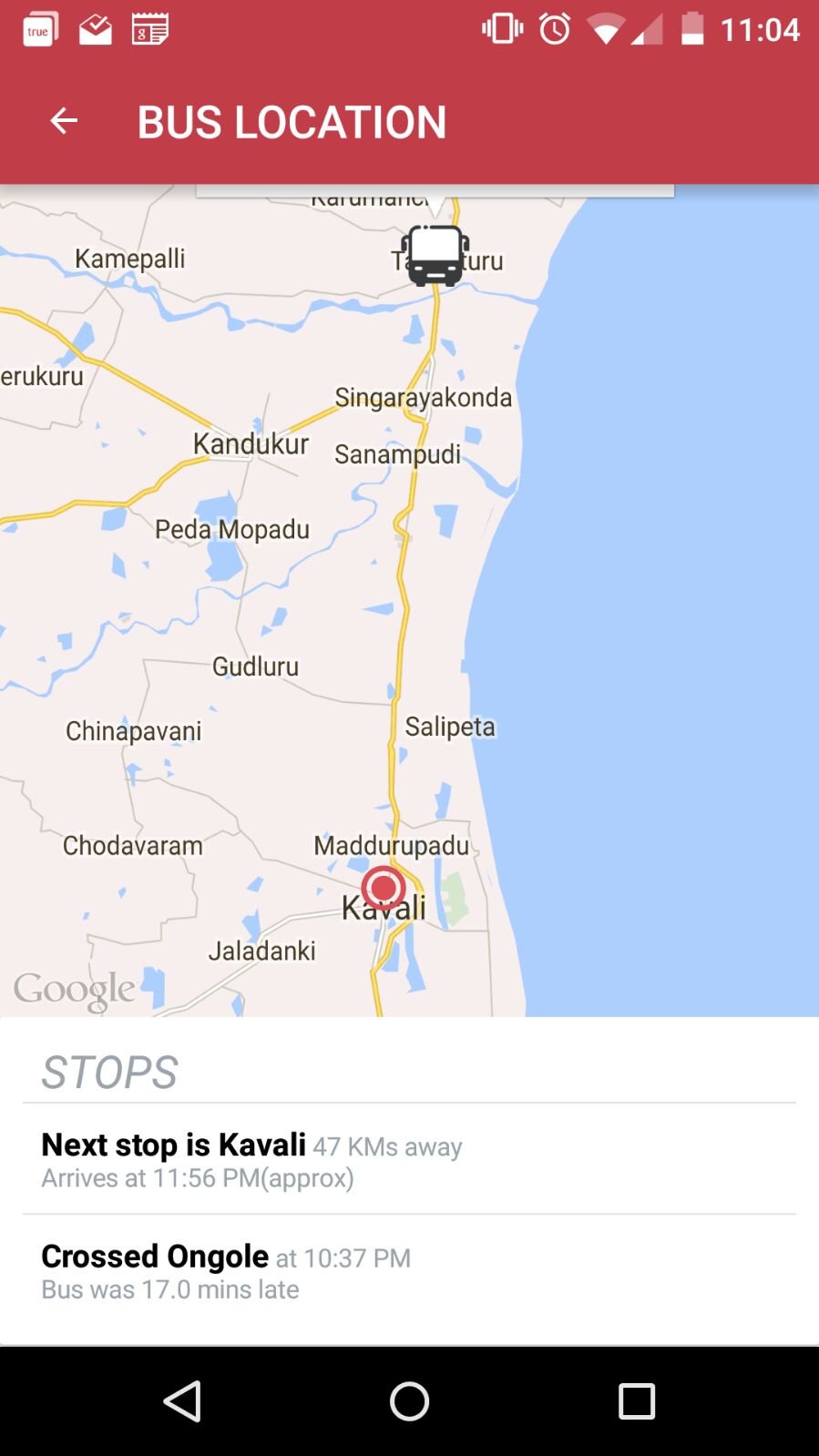819x1456 pixels.
Task: Go to the system home screen
Action: (x=409, y=1400)
